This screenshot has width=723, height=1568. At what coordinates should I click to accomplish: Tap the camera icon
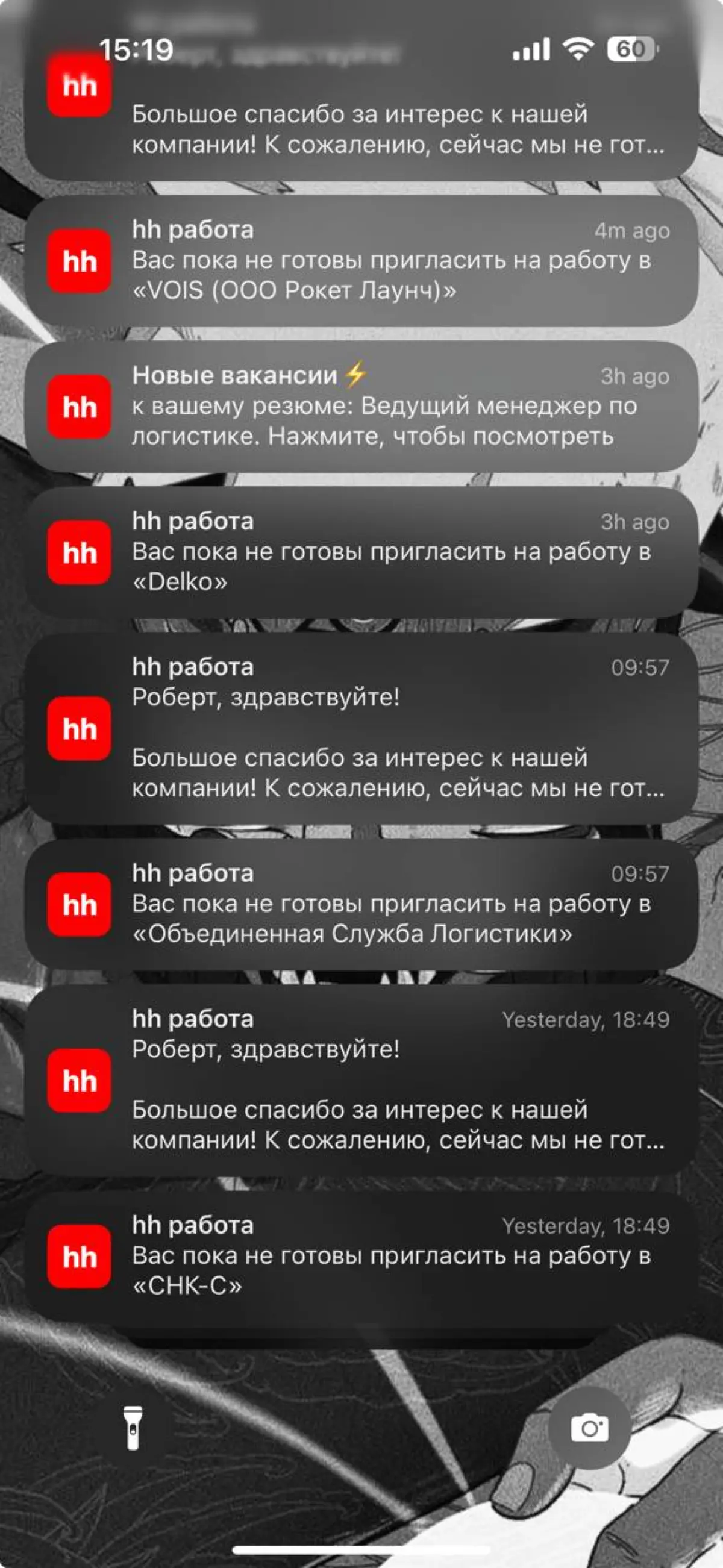[x=589, y=1428]
